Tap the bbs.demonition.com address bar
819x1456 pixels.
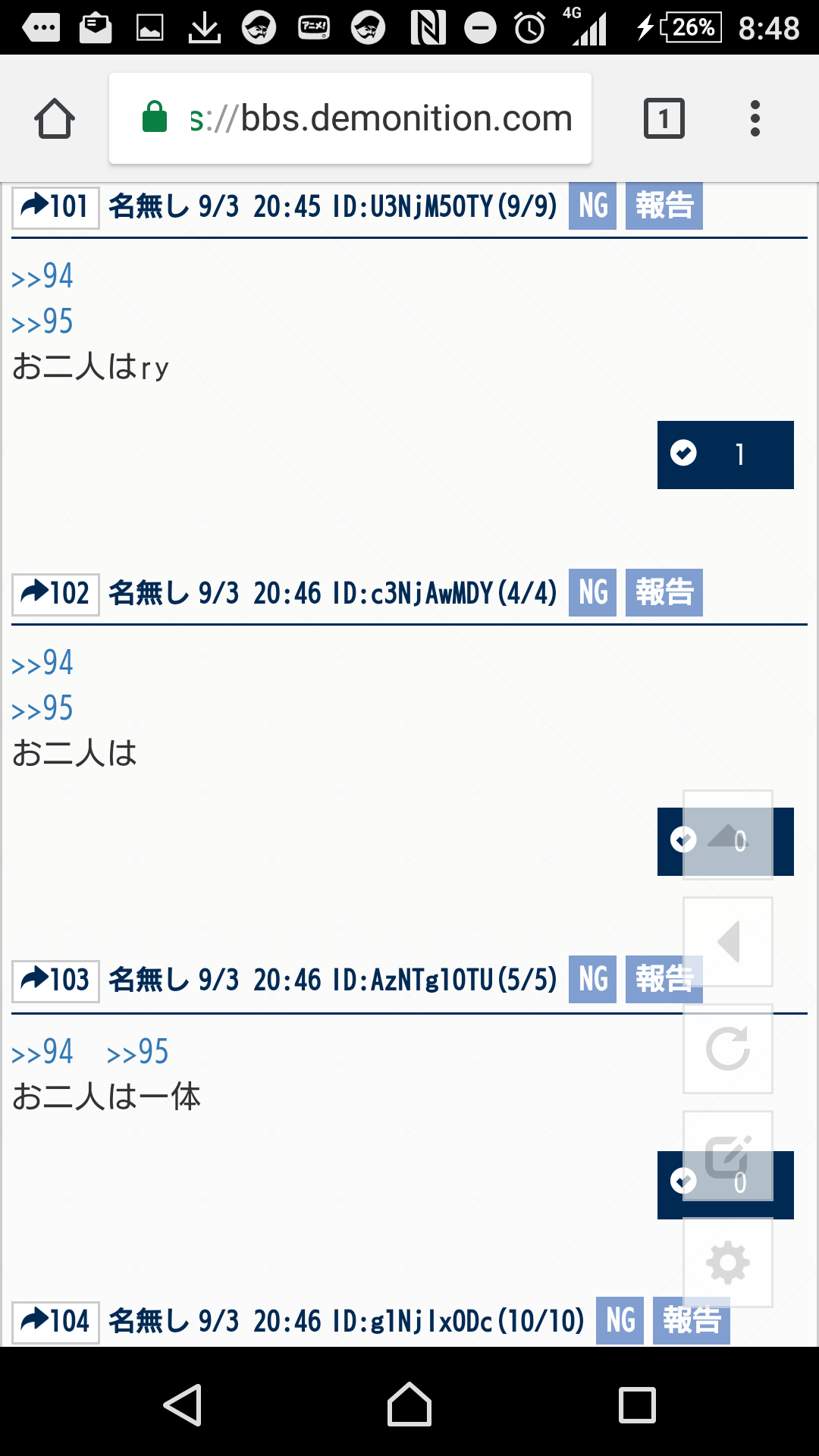click(x=350, y=119)
